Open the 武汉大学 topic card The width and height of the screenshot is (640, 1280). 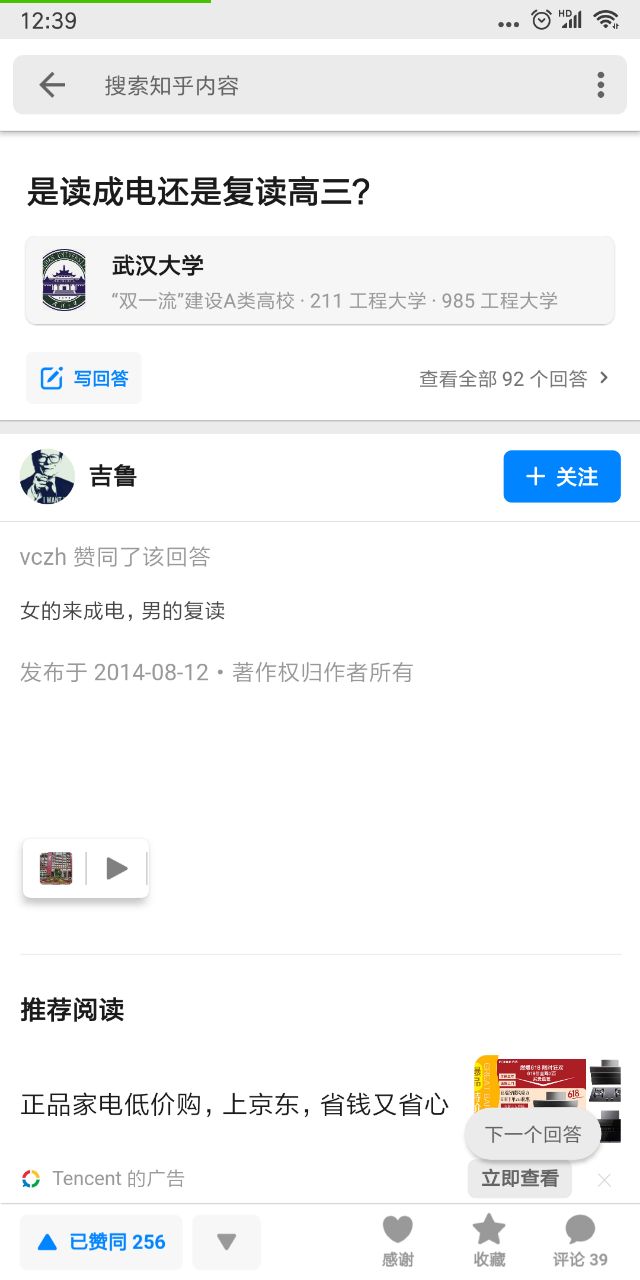[x=320, y=281]
